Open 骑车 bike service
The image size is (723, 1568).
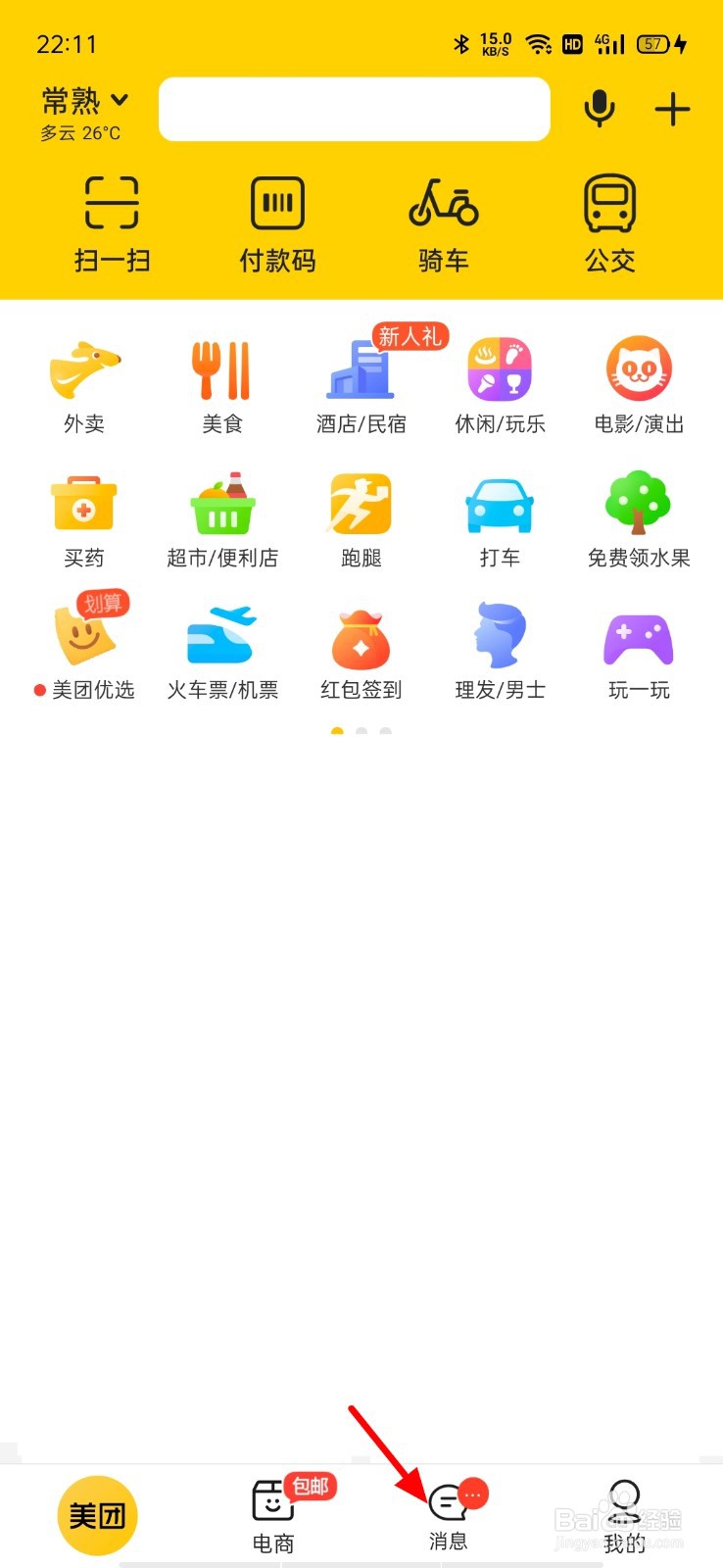pos(444,224)
